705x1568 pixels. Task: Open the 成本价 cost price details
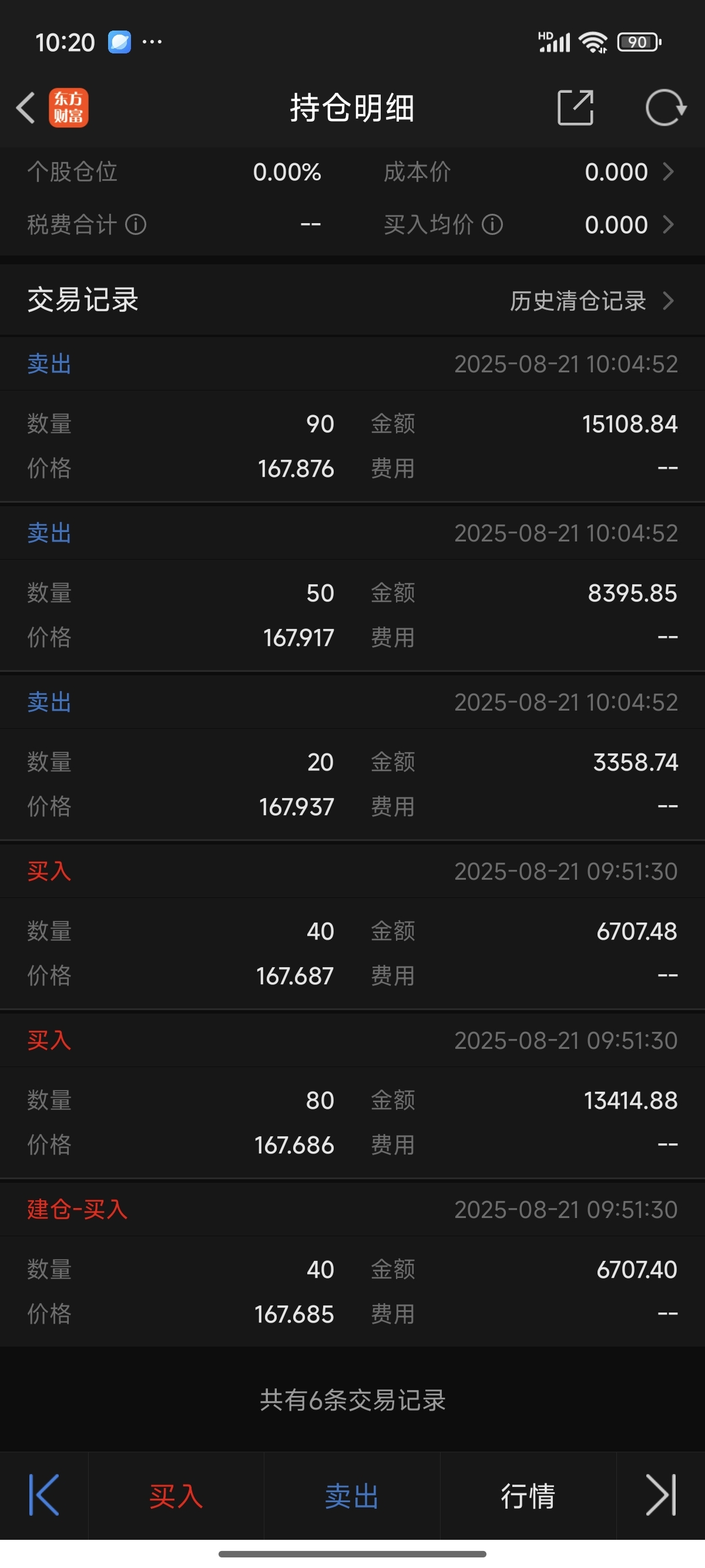[630, 172]
